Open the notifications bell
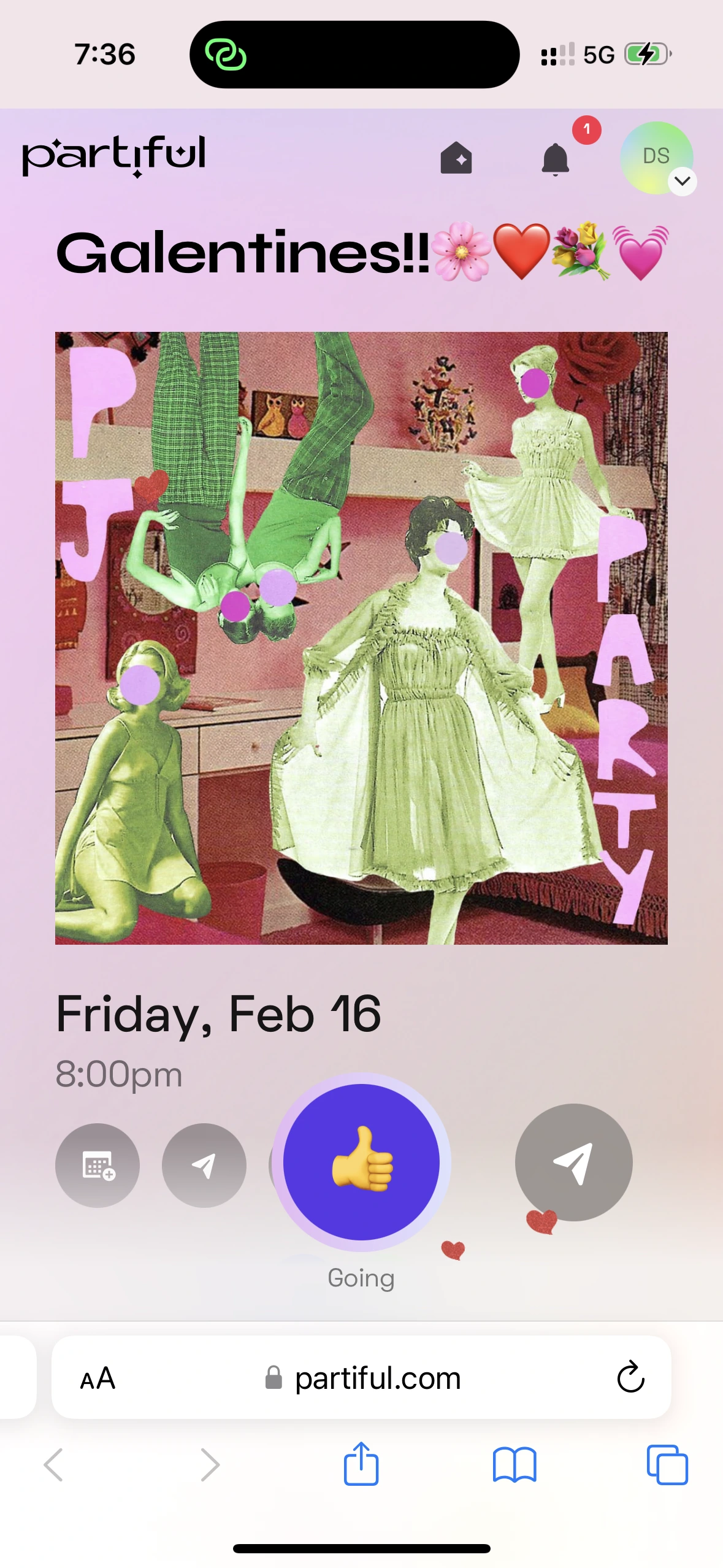 (x=556, y=159)
